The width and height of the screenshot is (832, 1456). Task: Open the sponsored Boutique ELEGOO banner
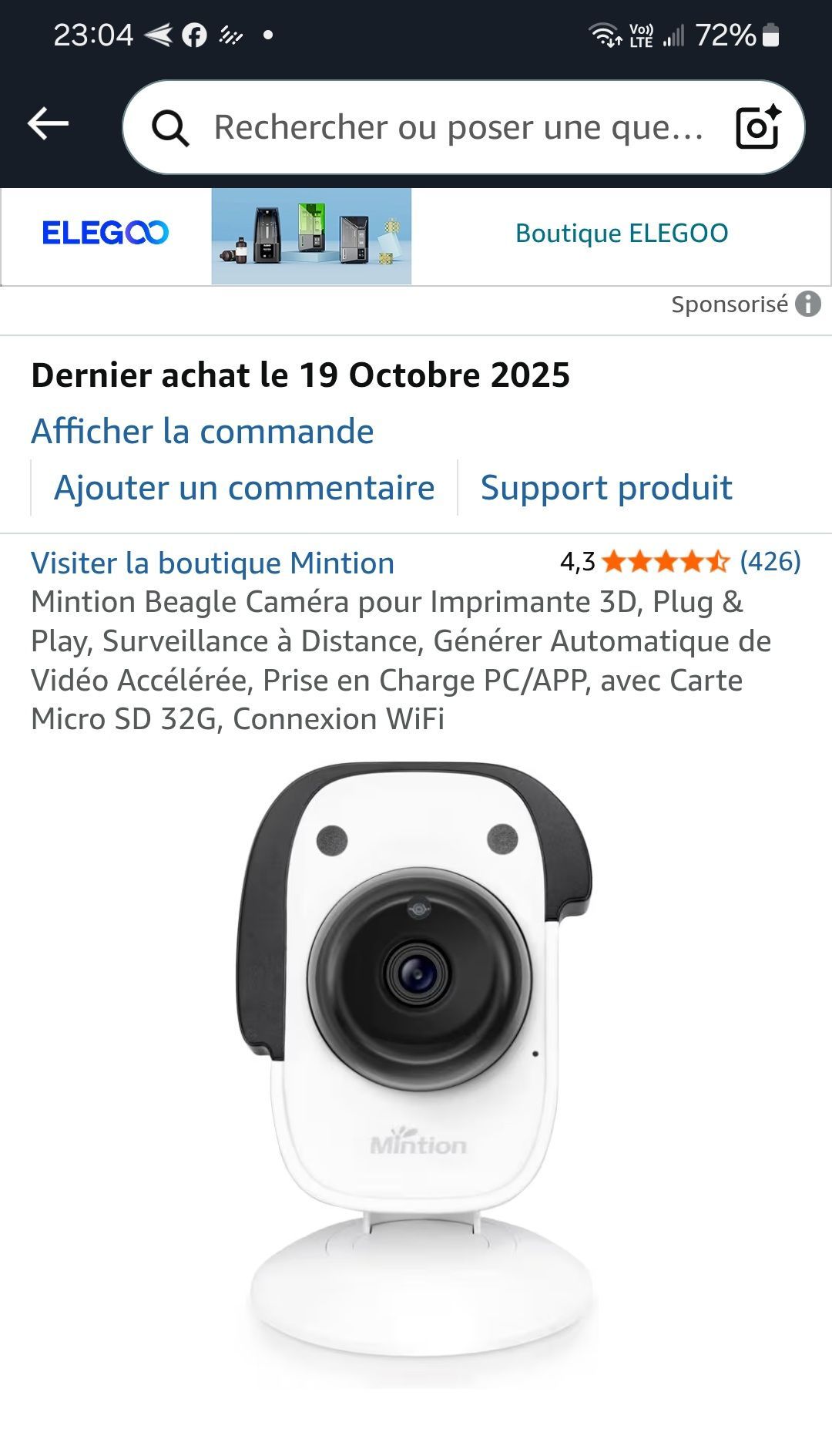621,234
